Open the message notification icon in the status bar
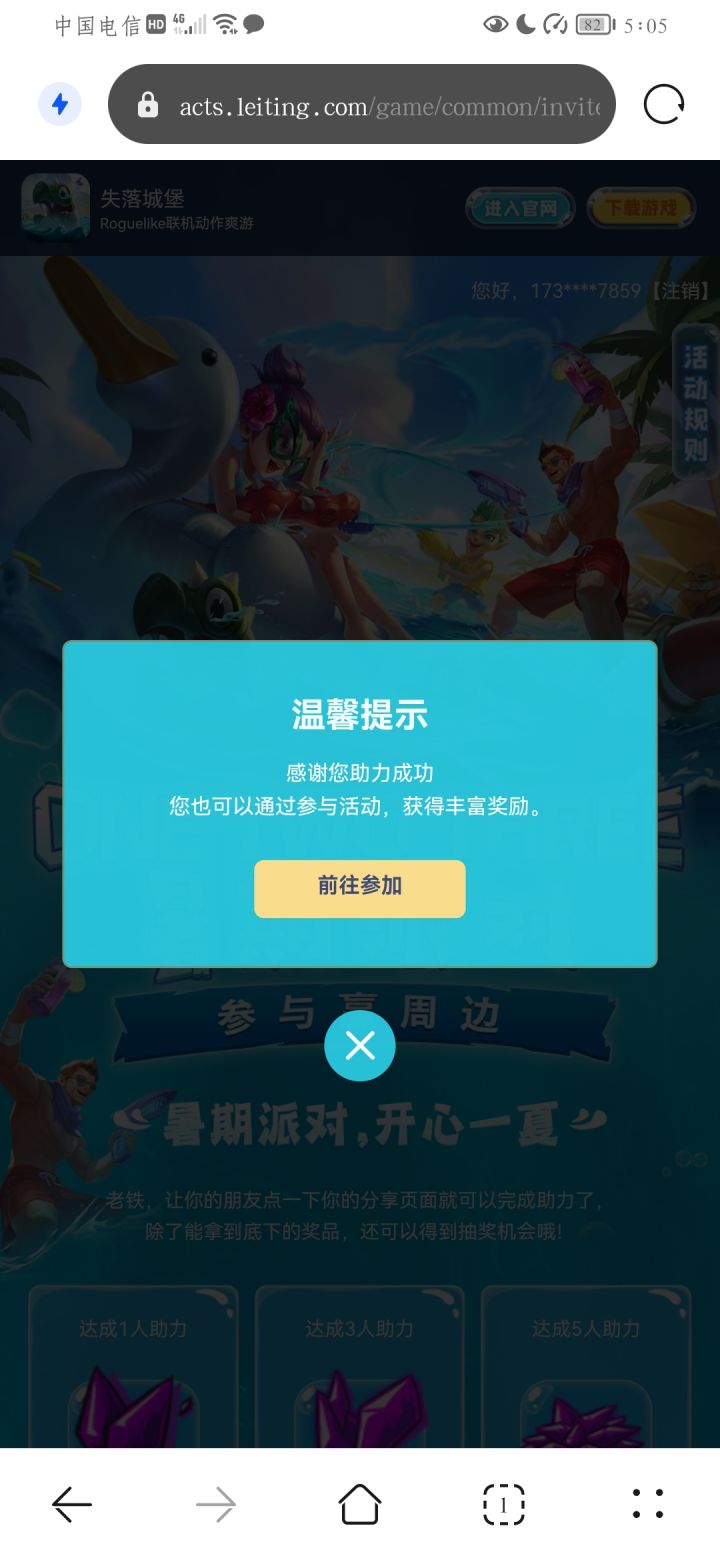 click(253, 22)
